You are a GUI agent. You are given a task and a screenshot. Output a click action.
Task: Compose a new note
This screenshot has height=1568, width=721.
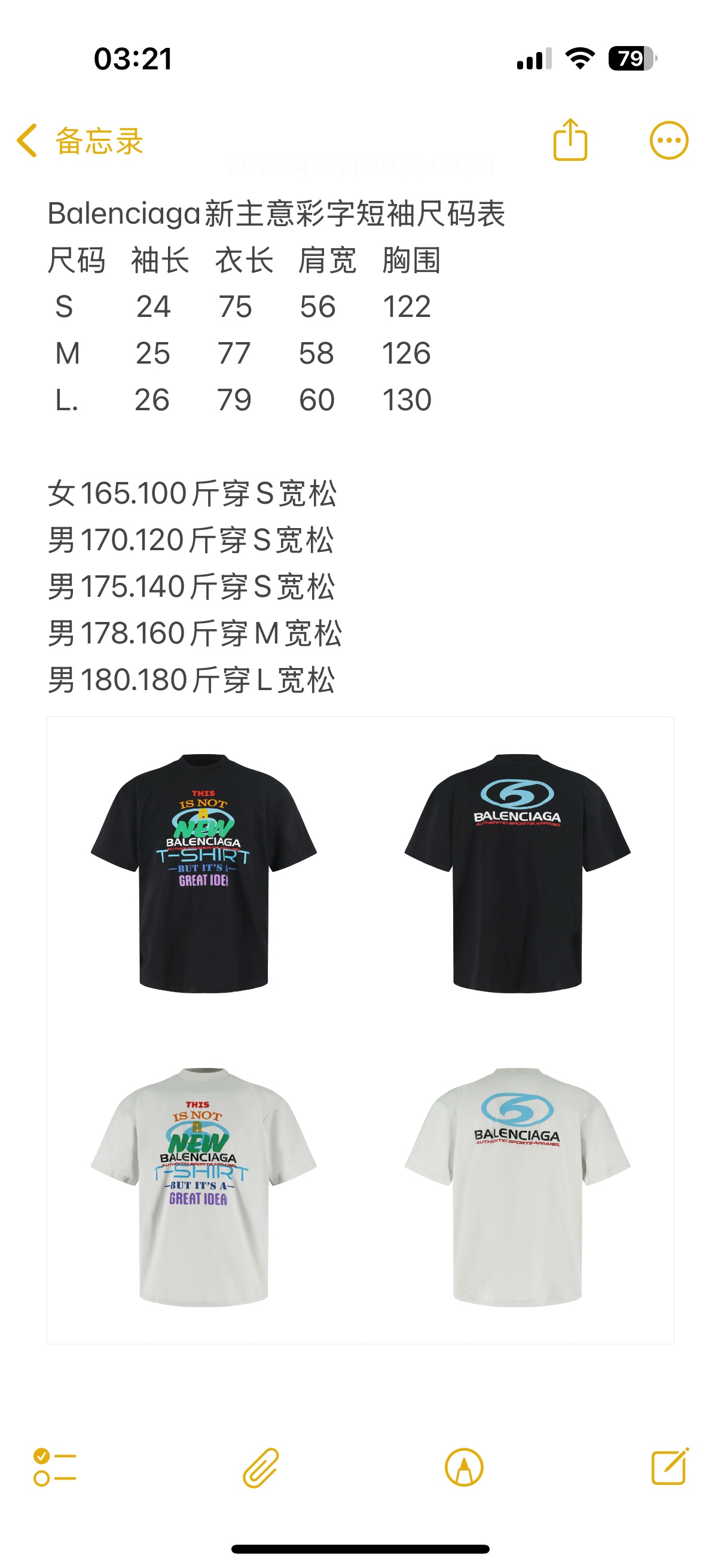(669, 1467)
